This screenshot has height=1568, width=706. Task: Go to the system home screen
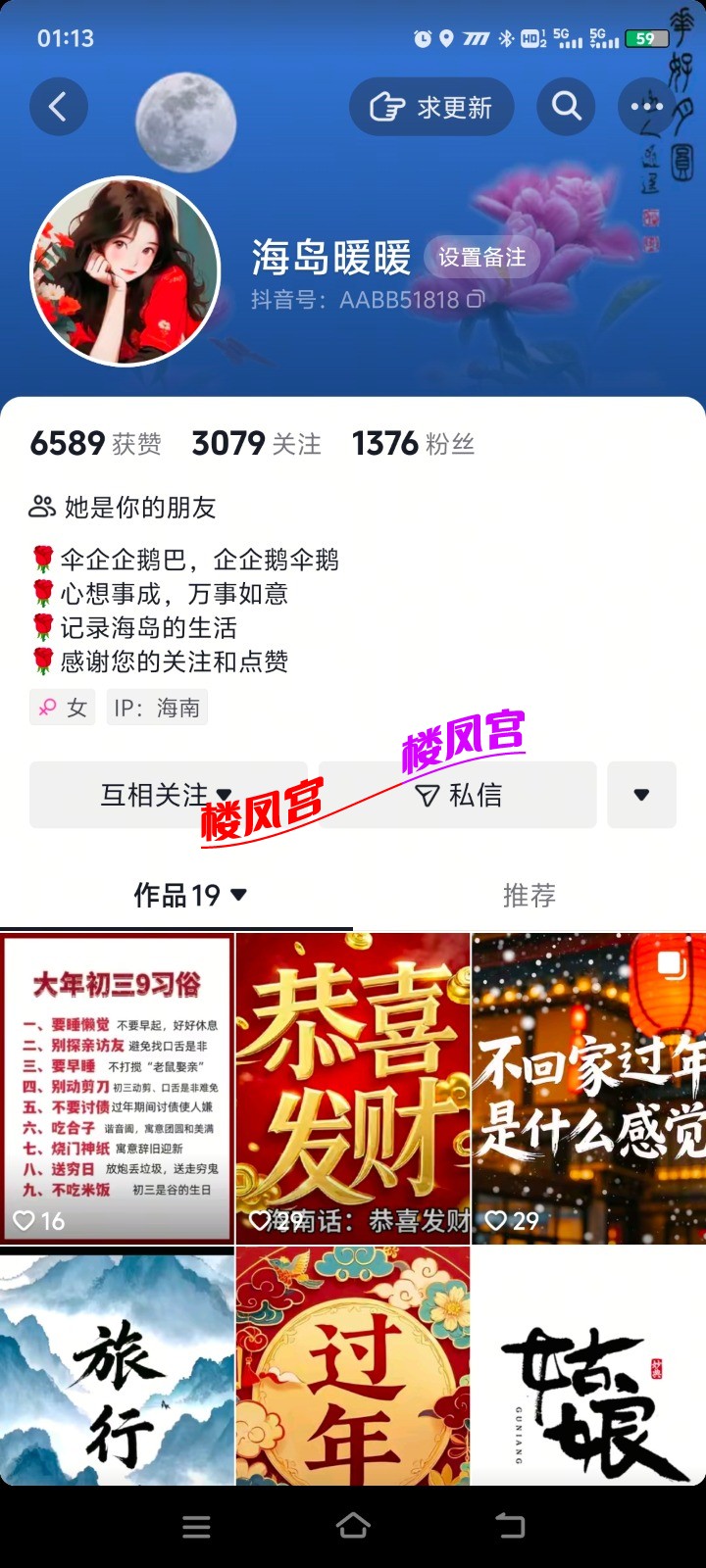353,1526
